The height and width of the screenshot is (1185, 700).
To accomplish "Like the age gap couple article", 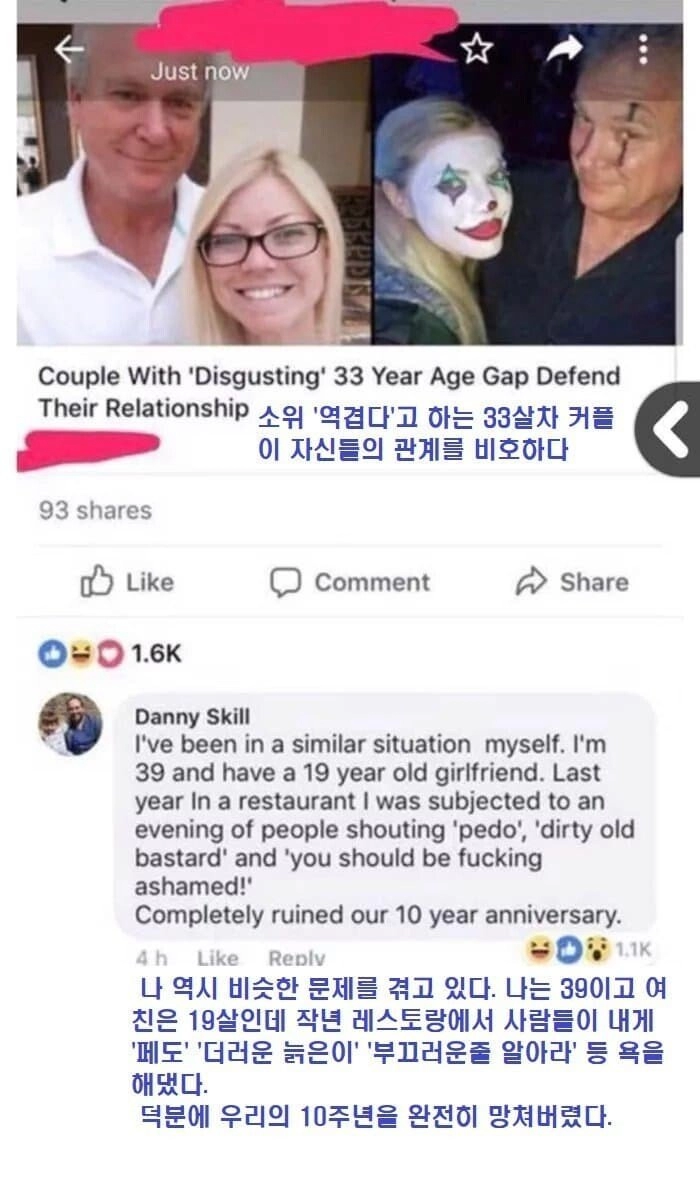I will 127,582.
